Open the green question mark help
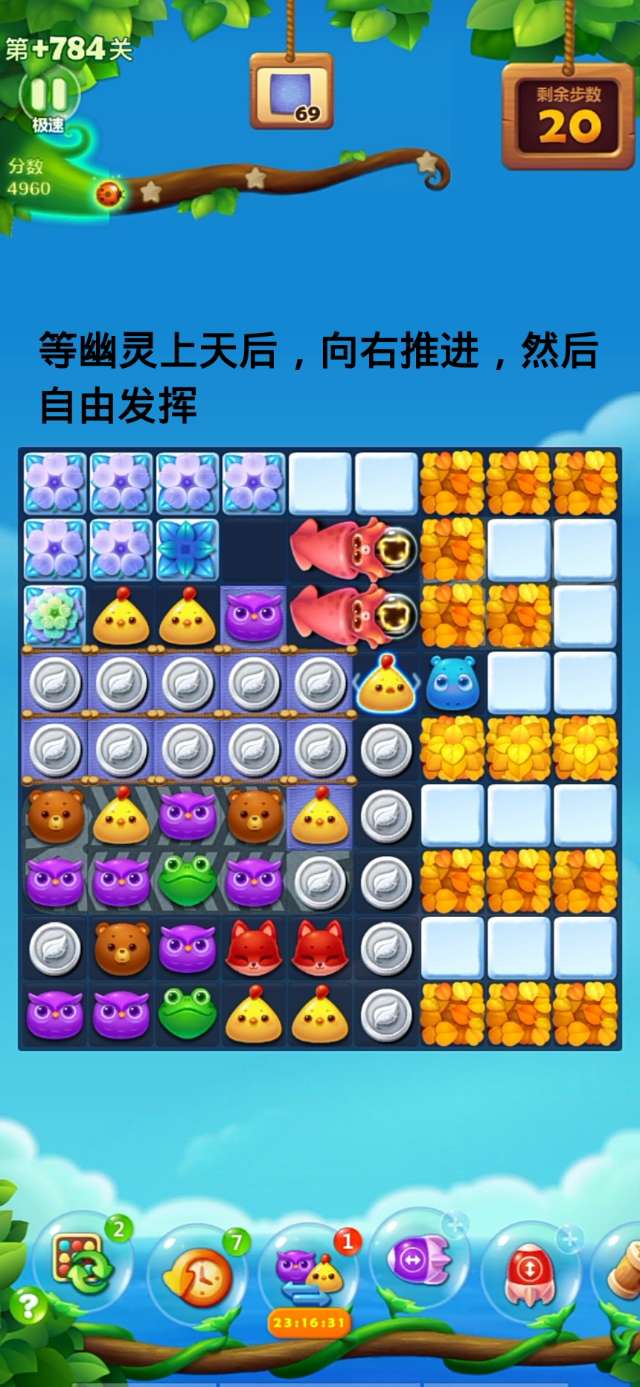Viewport: 640px width, 1387px height. pyautogui.click(x=28, y=1305)
